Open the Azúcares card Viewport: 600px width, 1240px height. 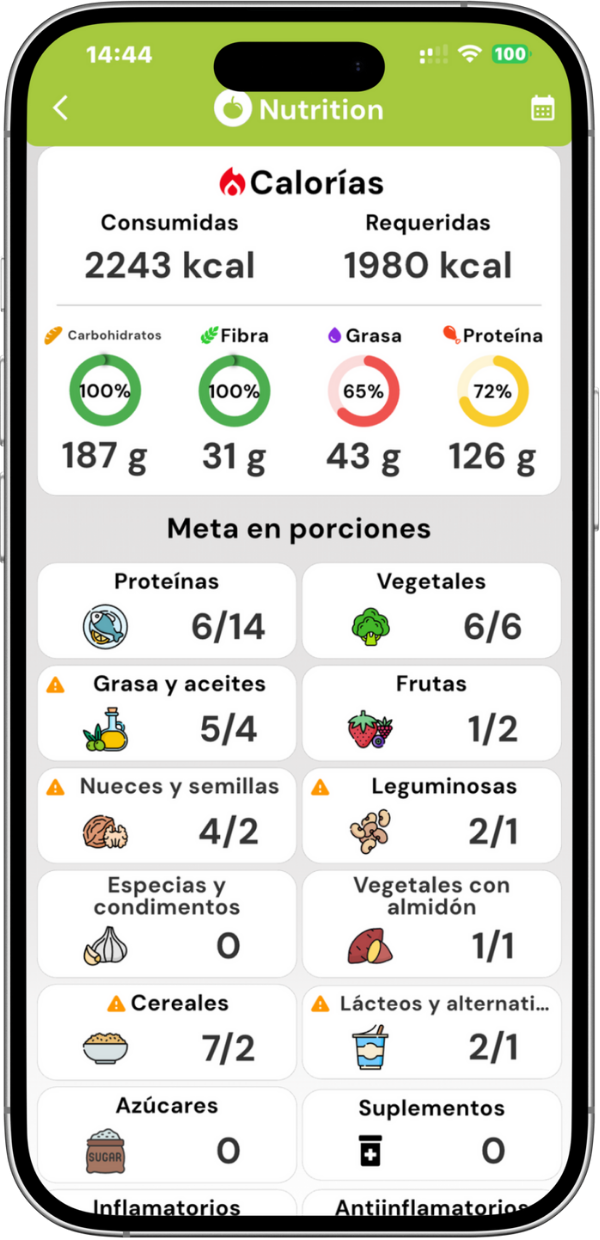pyautogui.click(x=167, y=1134)
